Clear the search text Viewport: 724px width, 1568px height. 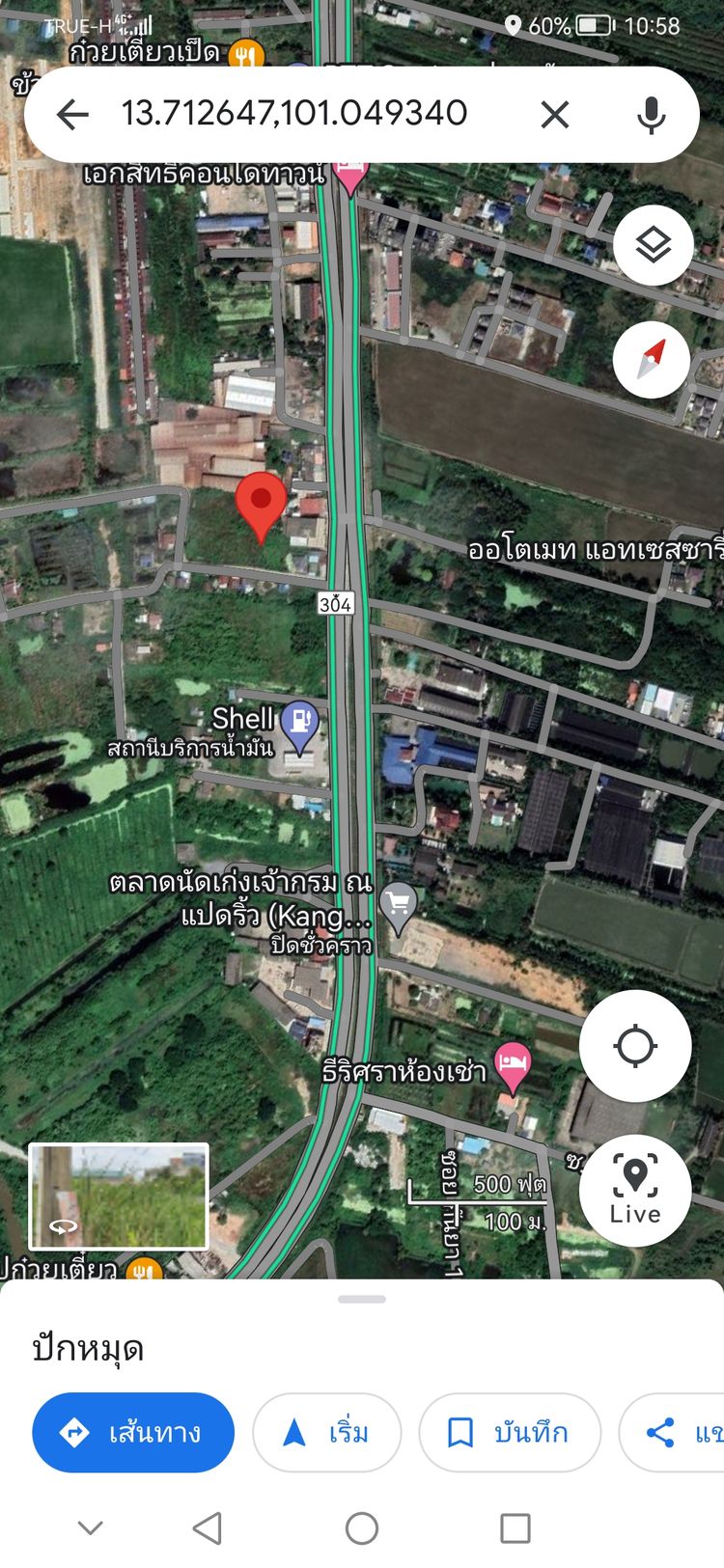pos(554,115)
